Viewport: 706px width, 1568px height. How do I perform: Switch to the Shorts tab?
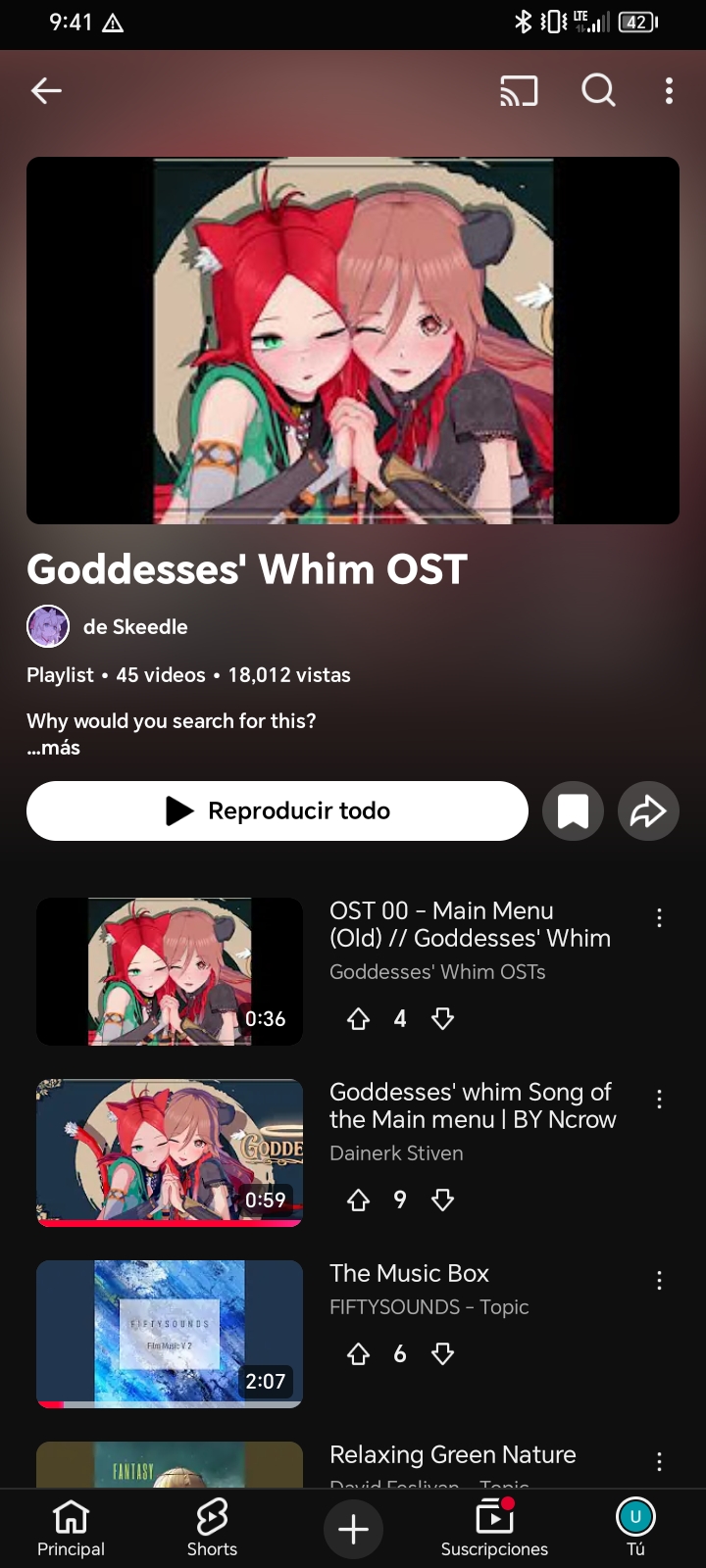[x=212, y=1529]
